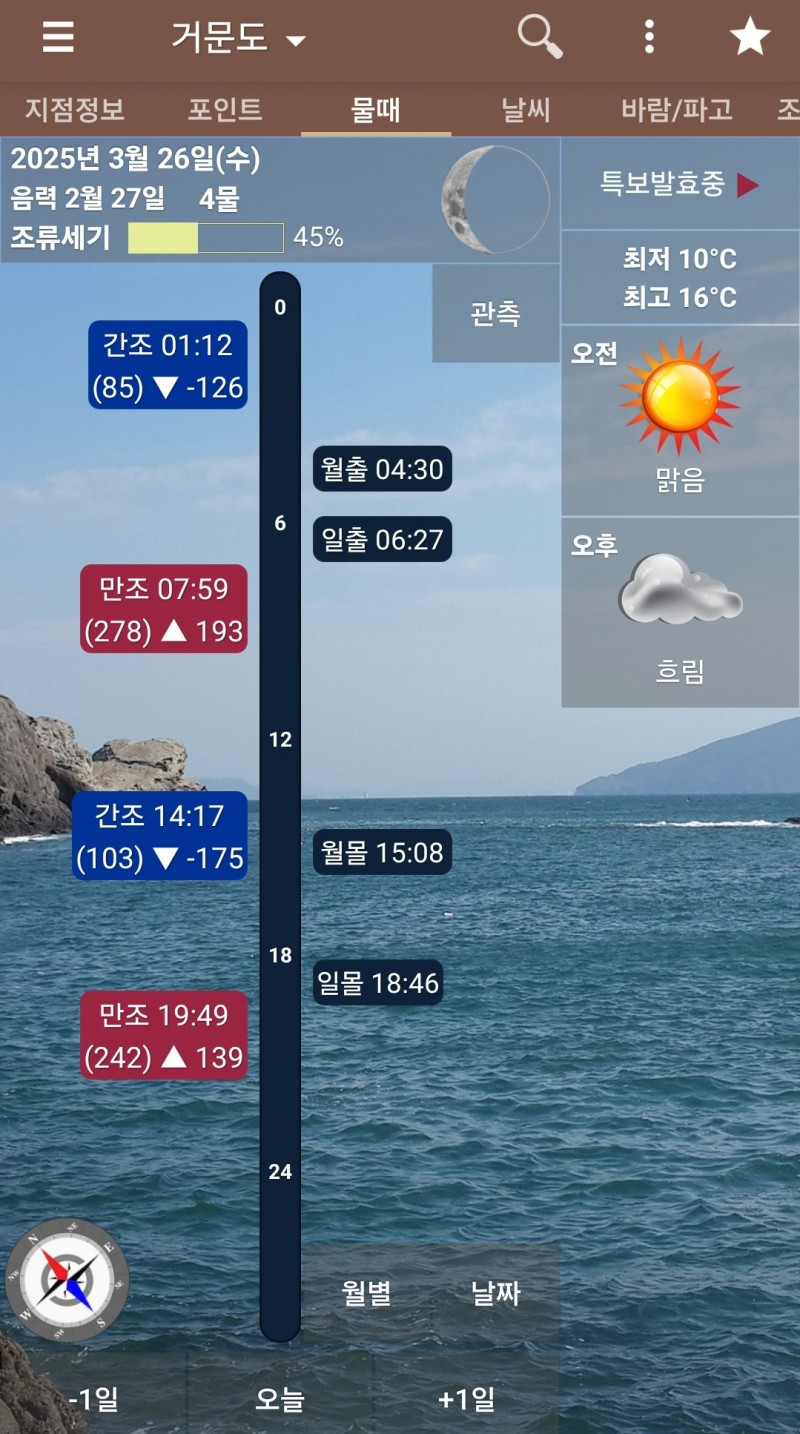
Task: Switch to the 날씨 tab
Action: (526, 110)
